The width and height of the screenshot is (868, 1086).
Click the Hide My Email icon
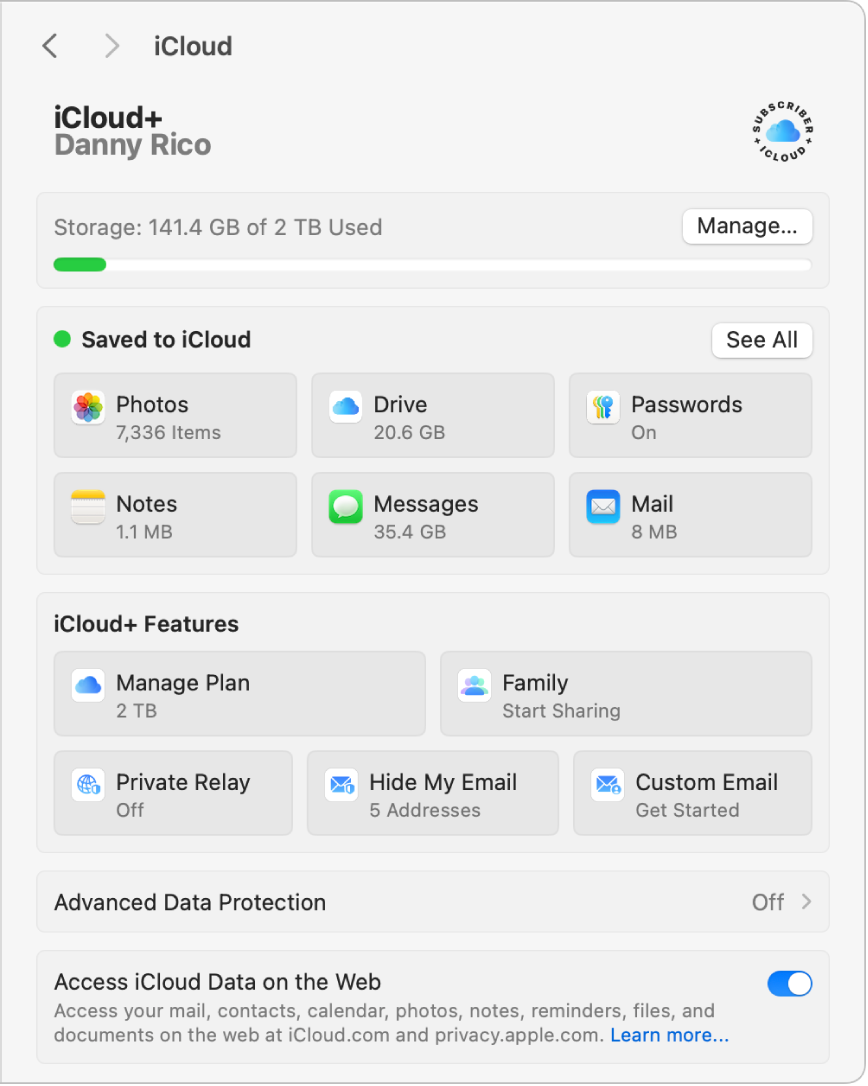341,784
